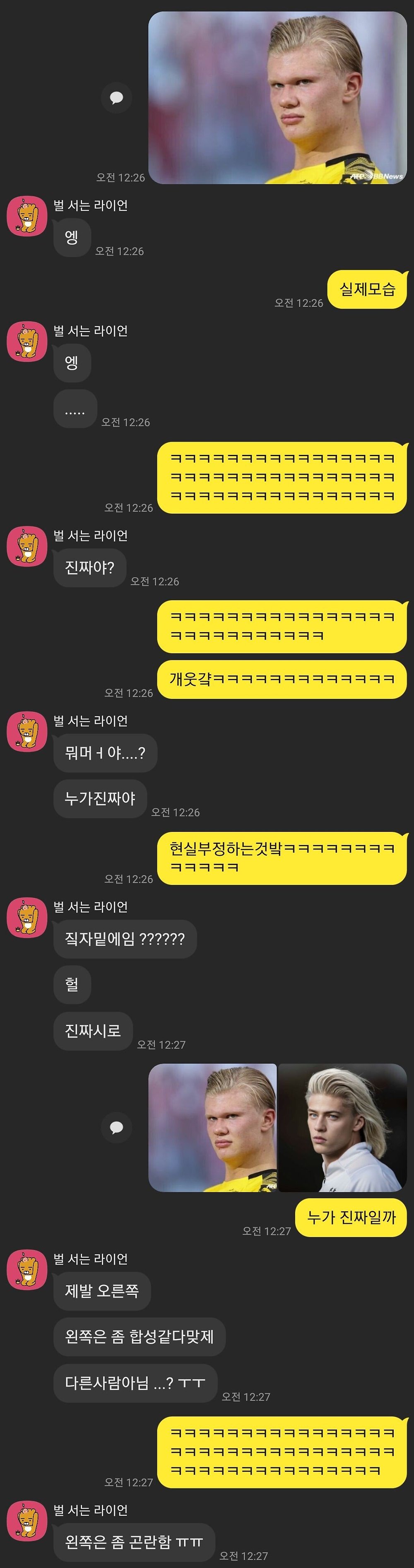The height and width of the screenshot is (1568, 414).
Task: Tap the comment bubble icon beside the two-photo message
Action: coord(116,1127)
